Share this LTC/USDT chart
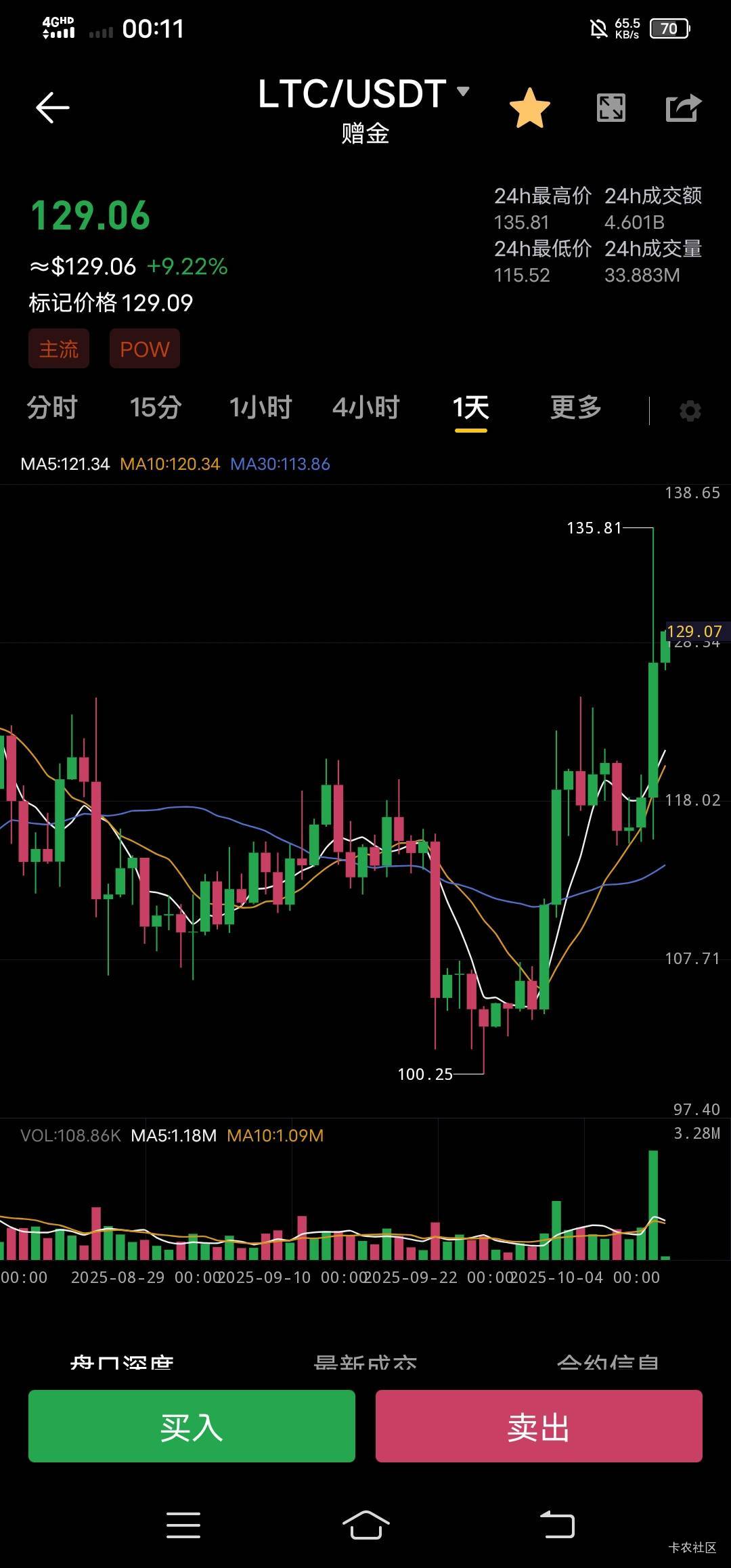The height and width of the screenshot is (1568, 731). point(683,108)
